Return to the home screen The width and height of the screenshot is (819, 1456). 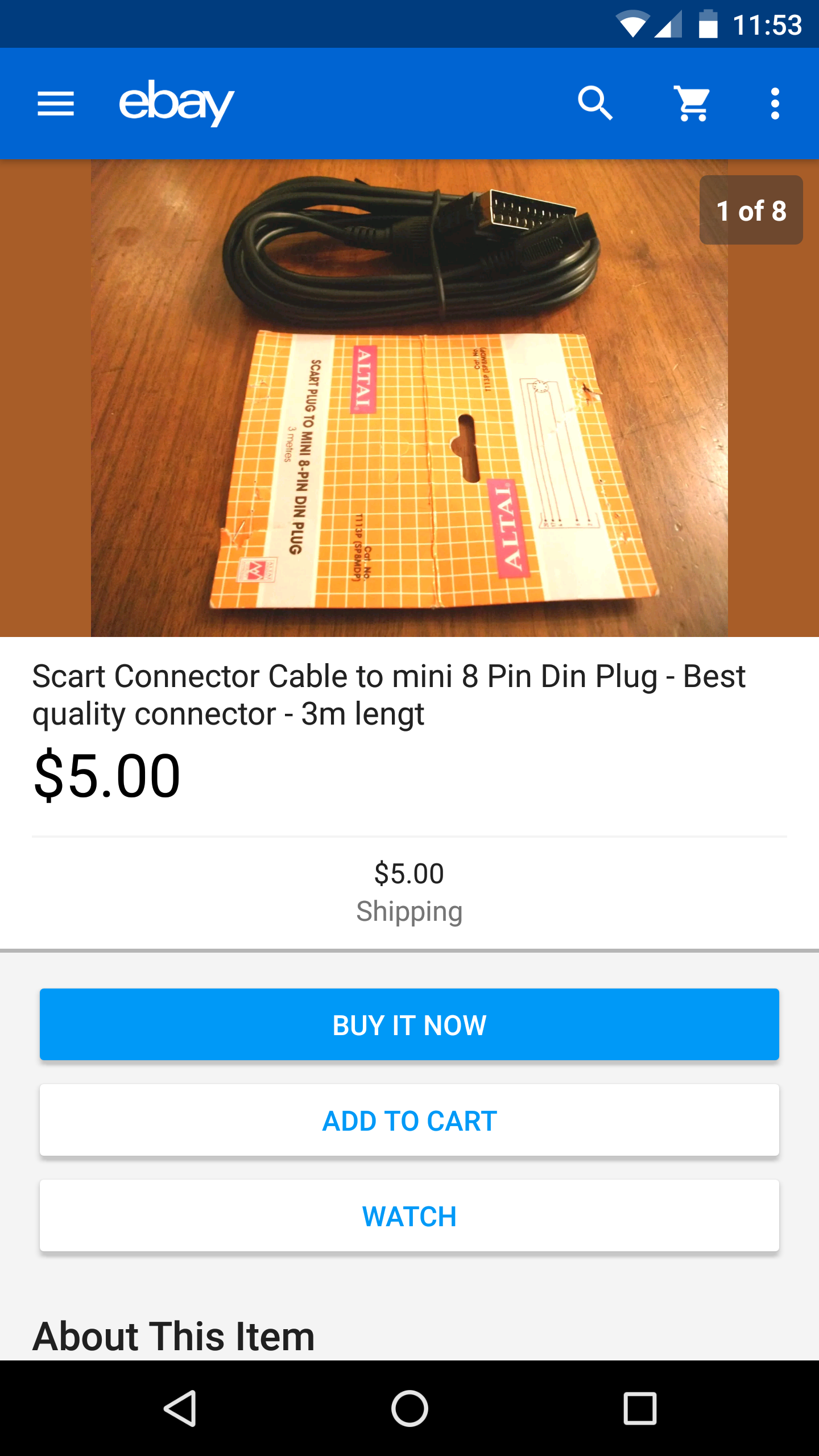[x=409, y=1408]
